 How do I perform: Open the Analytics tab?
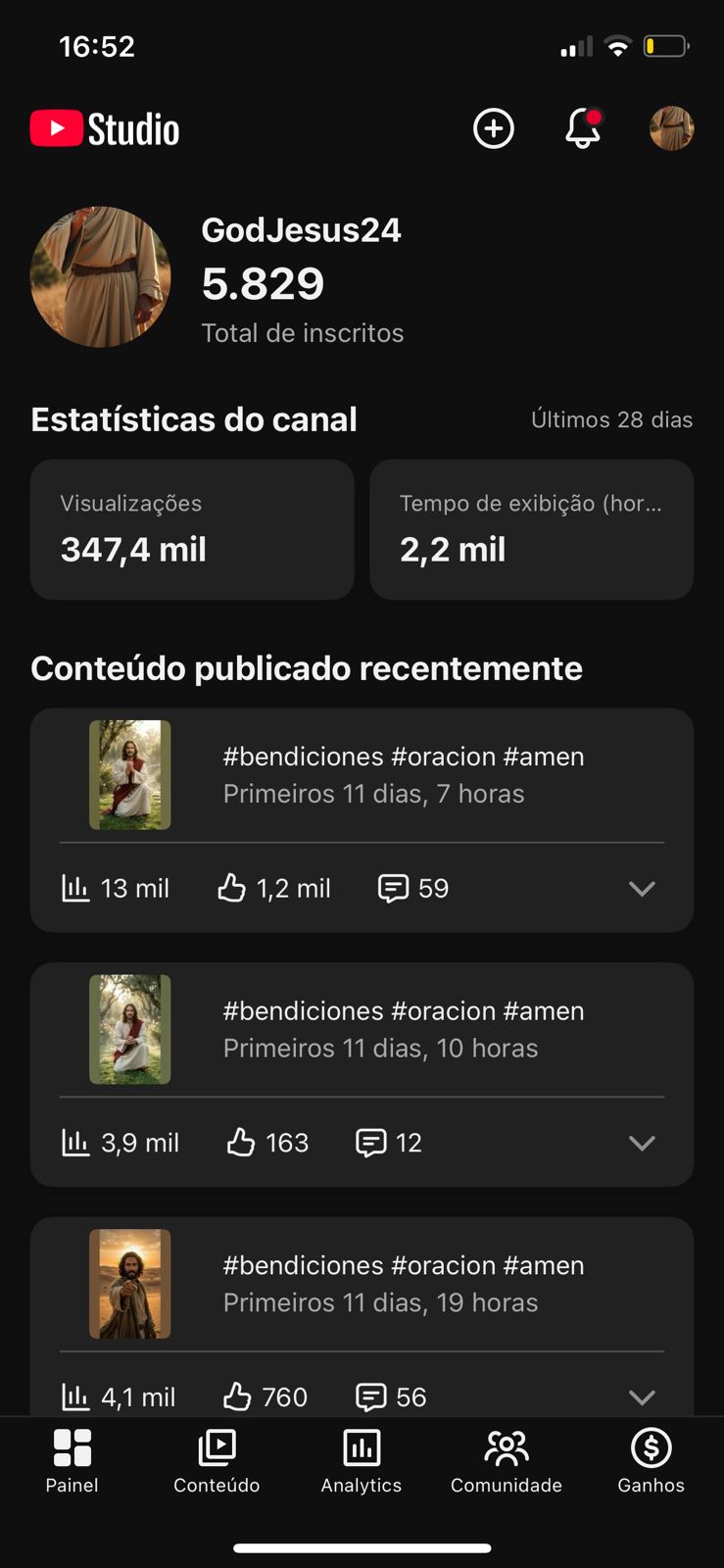(362, 1460)
